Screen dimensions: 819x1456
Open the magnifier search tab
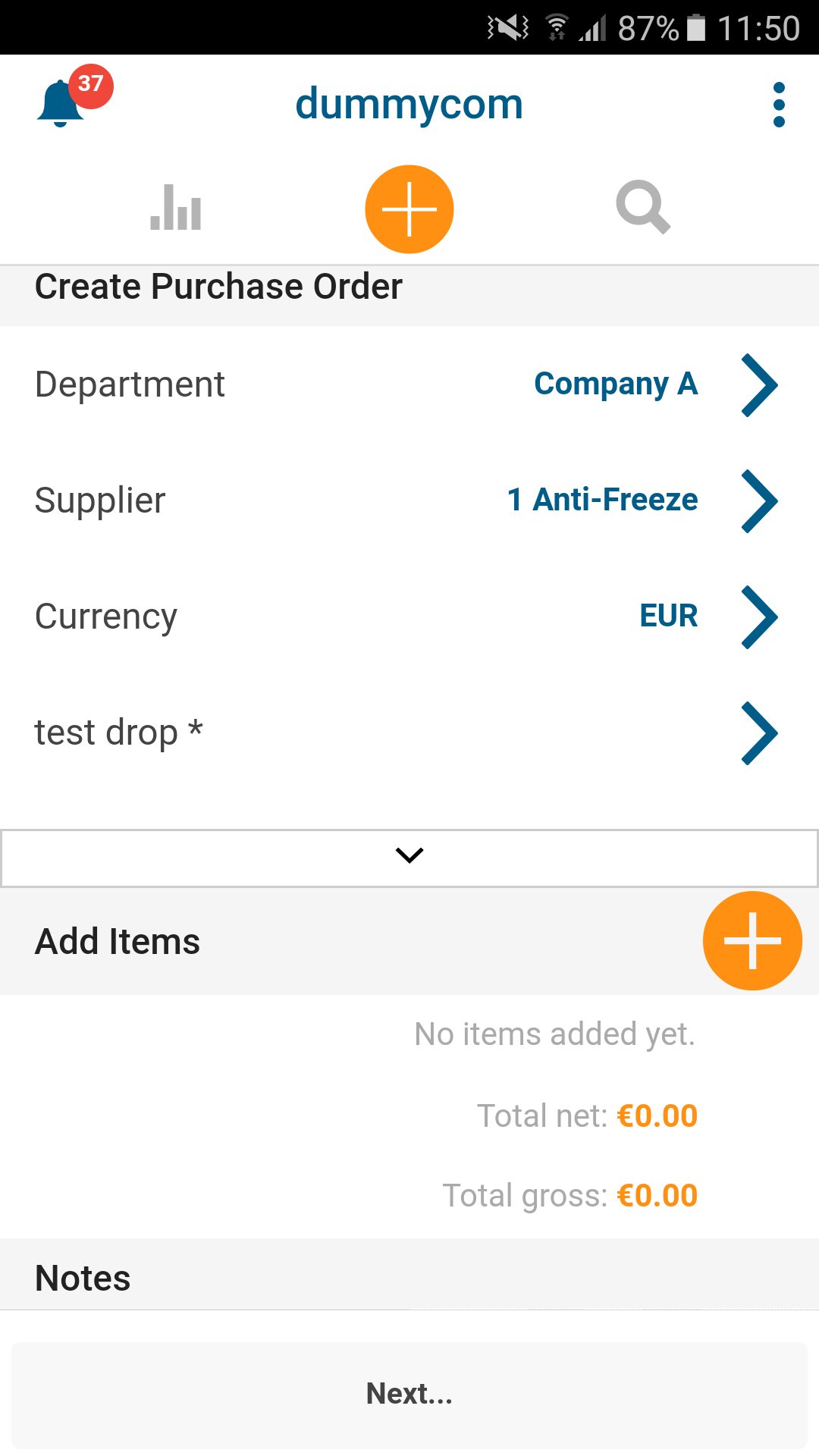(x=643, y=207)
